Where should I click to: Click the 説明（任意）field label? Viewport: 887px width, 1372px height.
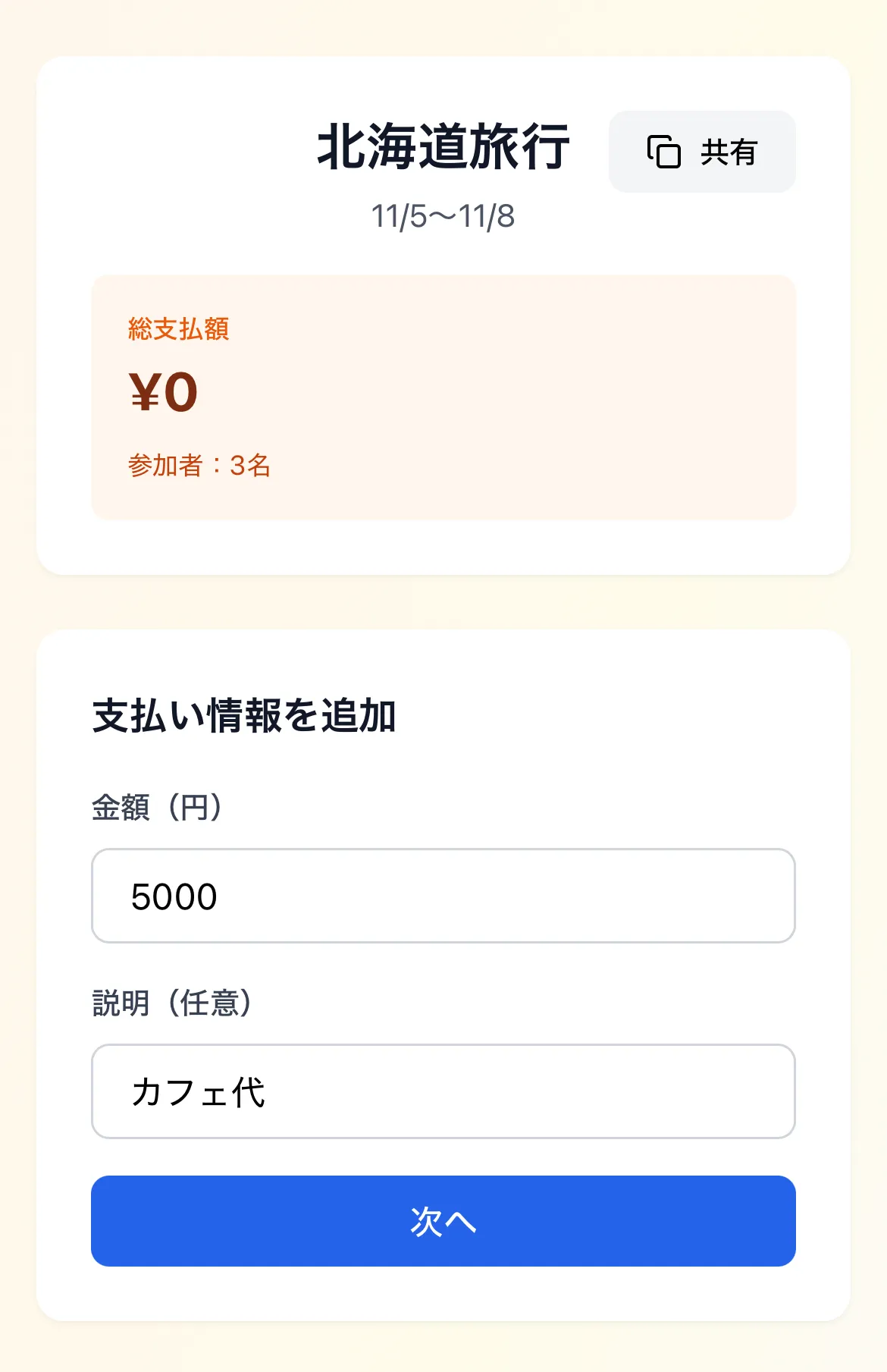[173, 1004]
